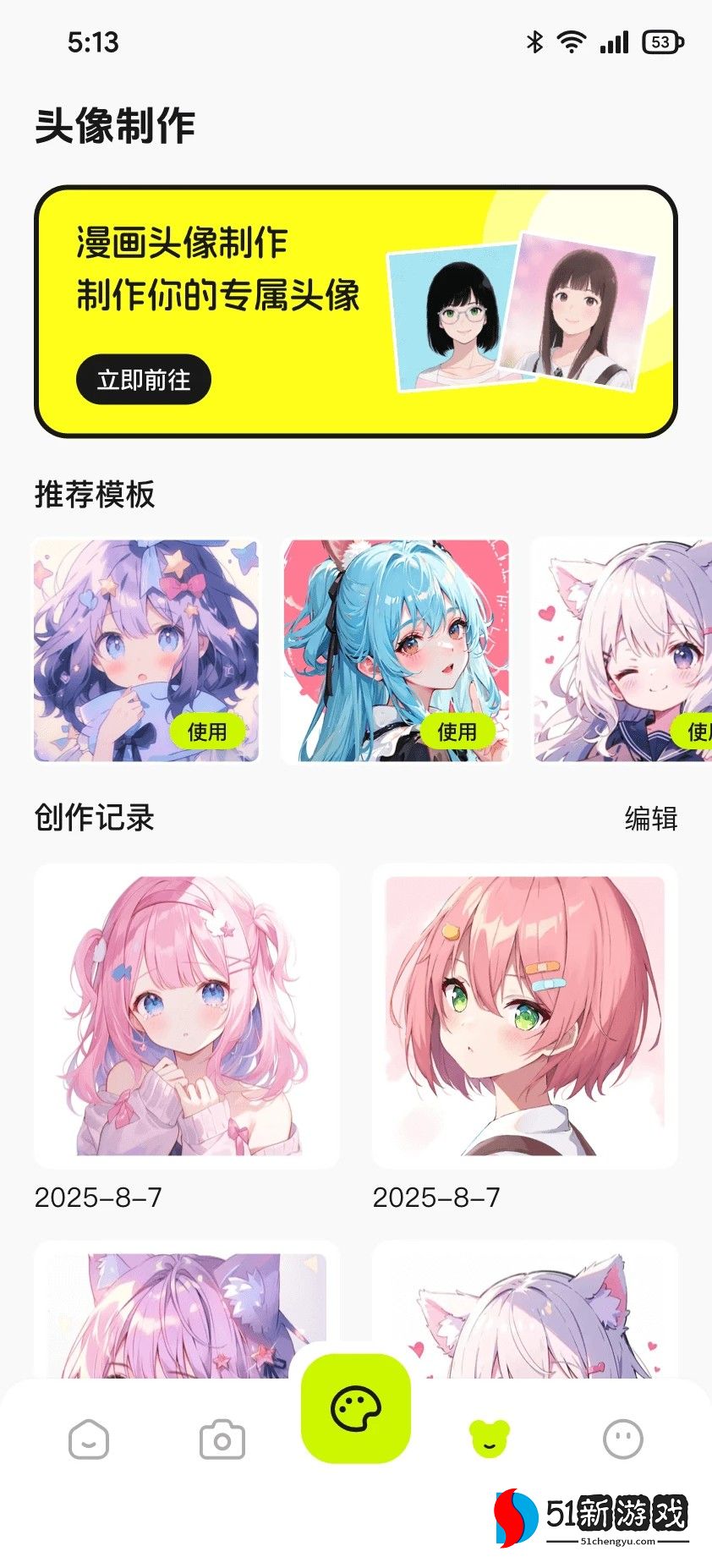Image resolution: width=712 pixels, height=1568 pixels.
Task: Tap the center palette button
Action: tap(356, 1408)
